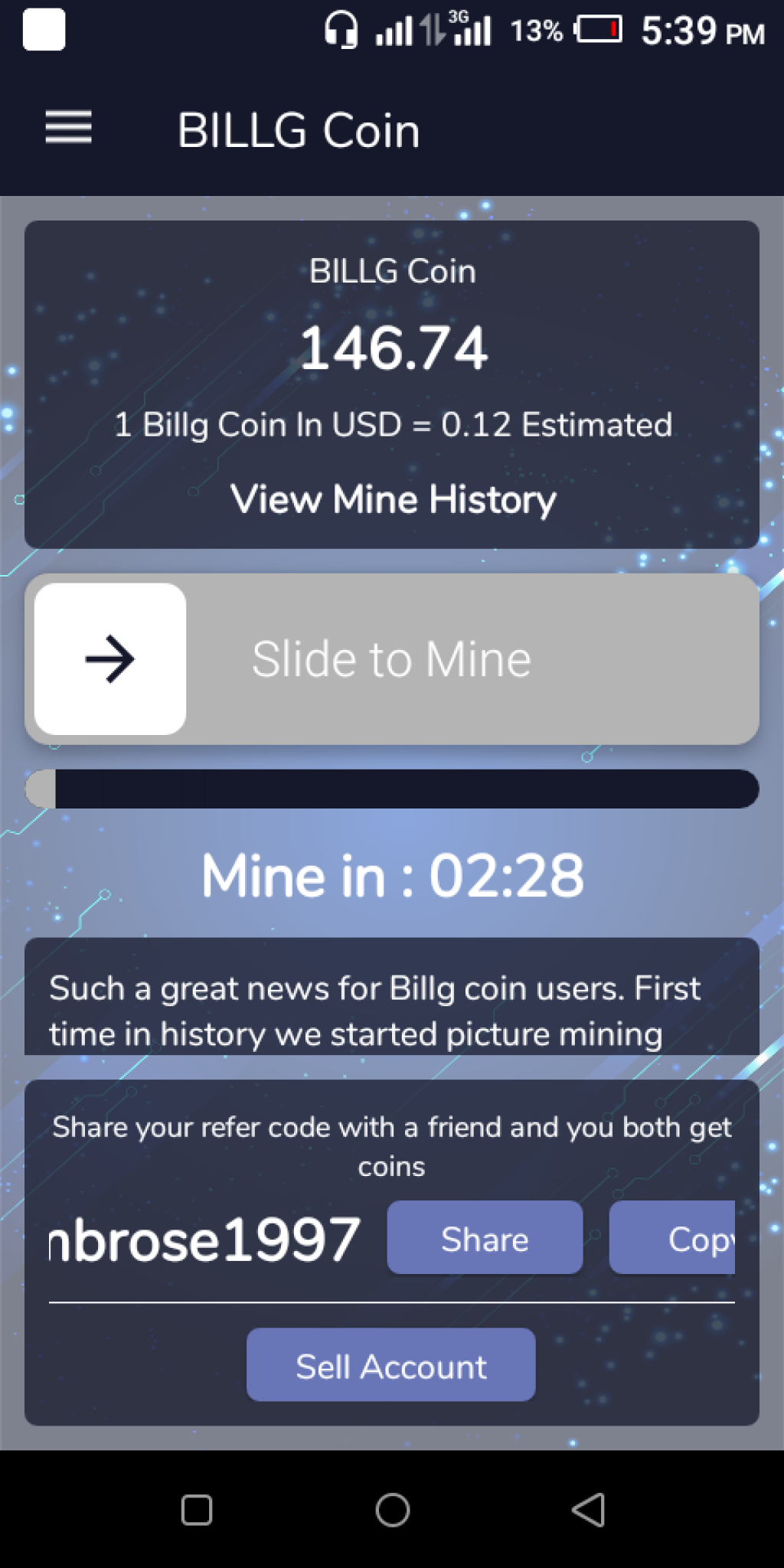Tap the Sell Account button
Viewport: 784px width, 1568px height.
(390, 1365)
